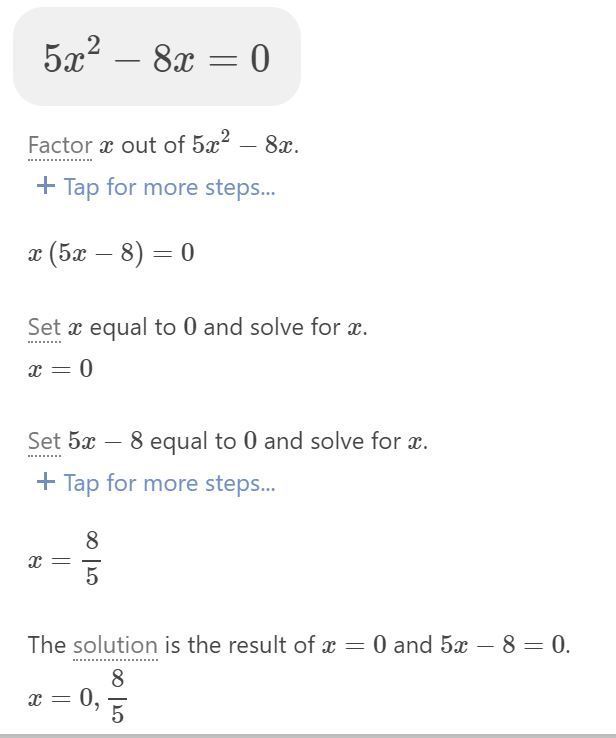Open the underlined solution term definition
Image resolution: width=616 pixels, height=738 pixels.
click(115, 645)
